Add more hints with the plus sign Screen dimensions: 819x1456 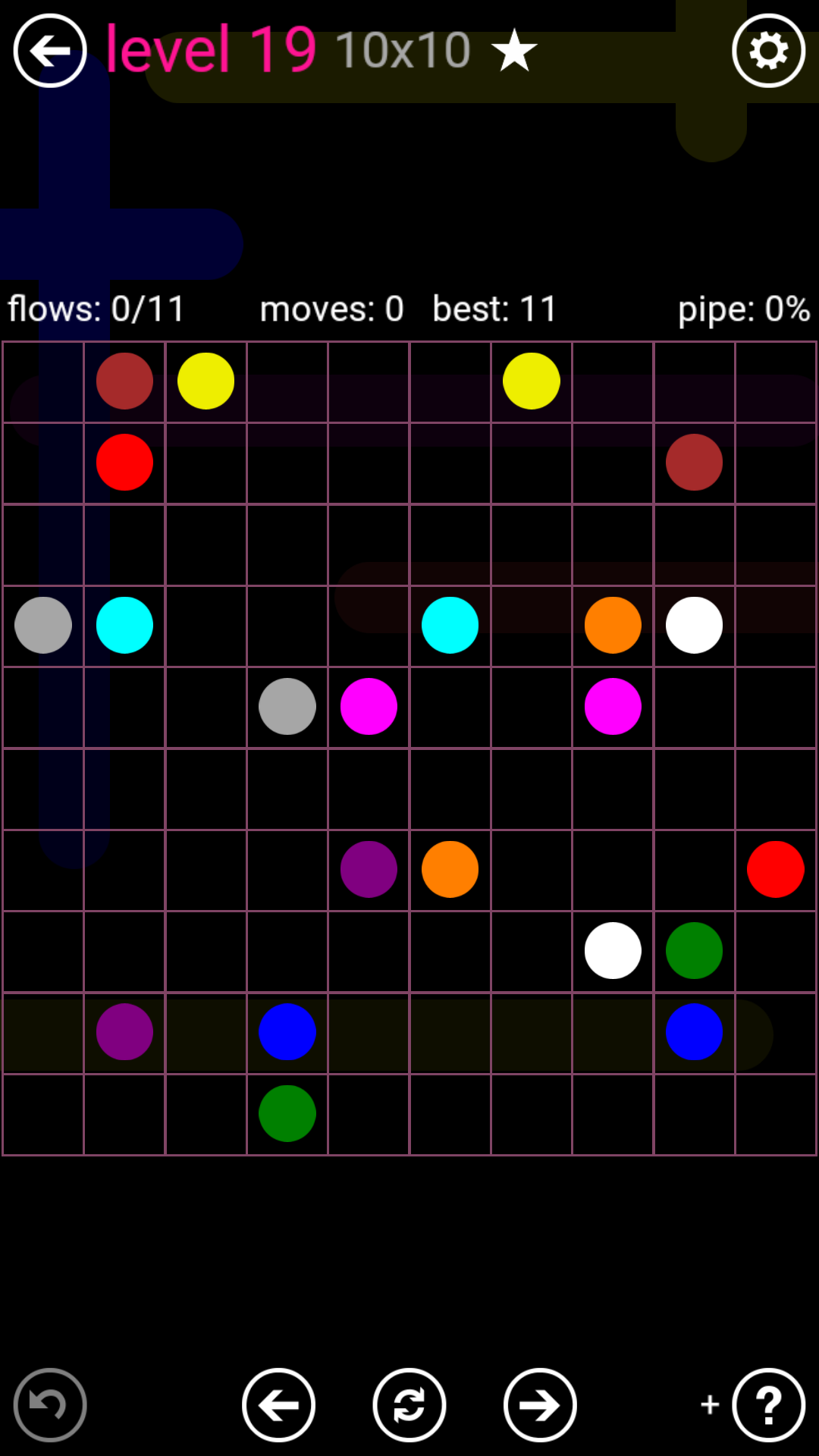pyautogui.click(x=710, y=1404)
